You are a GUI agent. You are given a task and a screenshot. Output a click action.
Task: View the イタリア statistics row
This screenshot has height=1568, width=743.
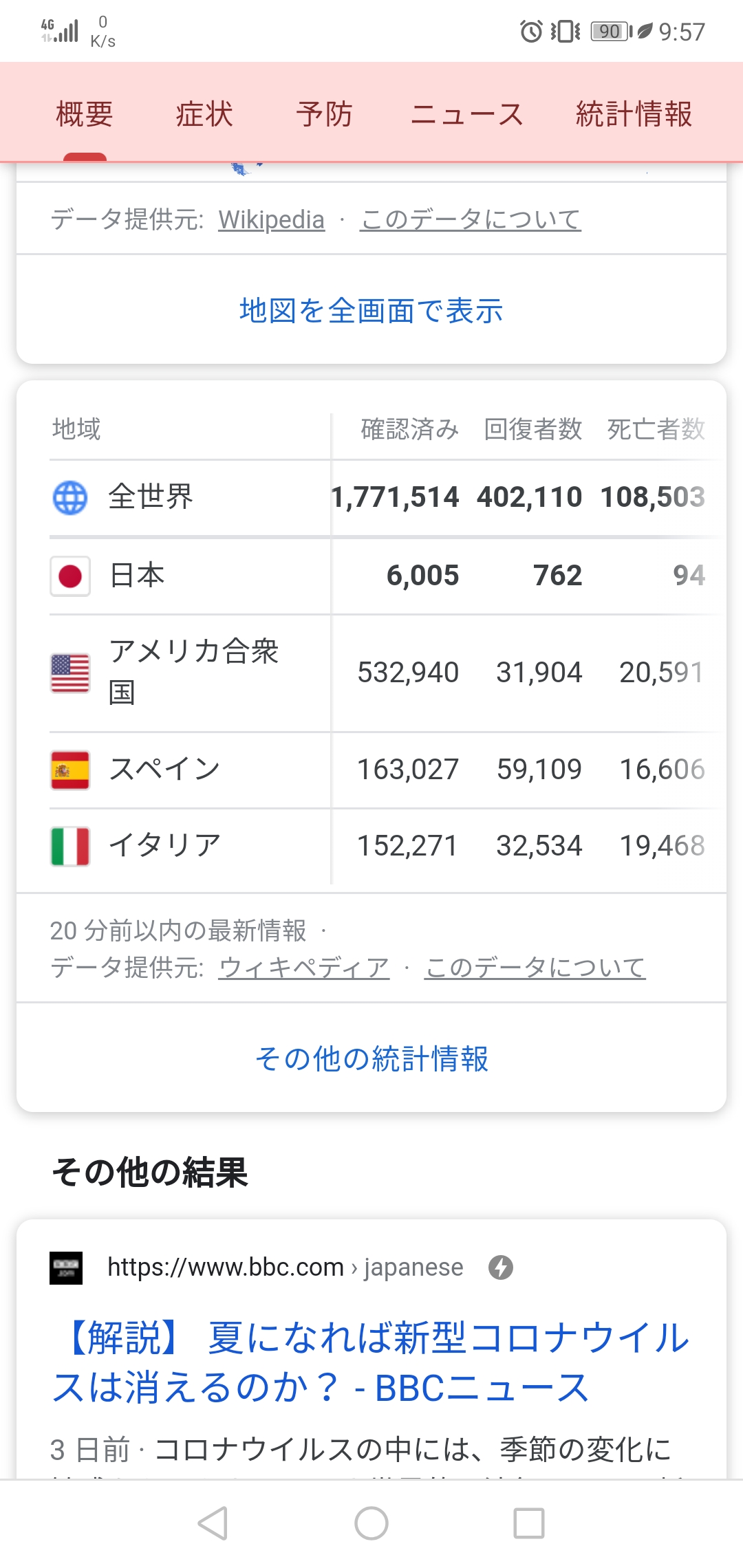click(x=371, y=846)
